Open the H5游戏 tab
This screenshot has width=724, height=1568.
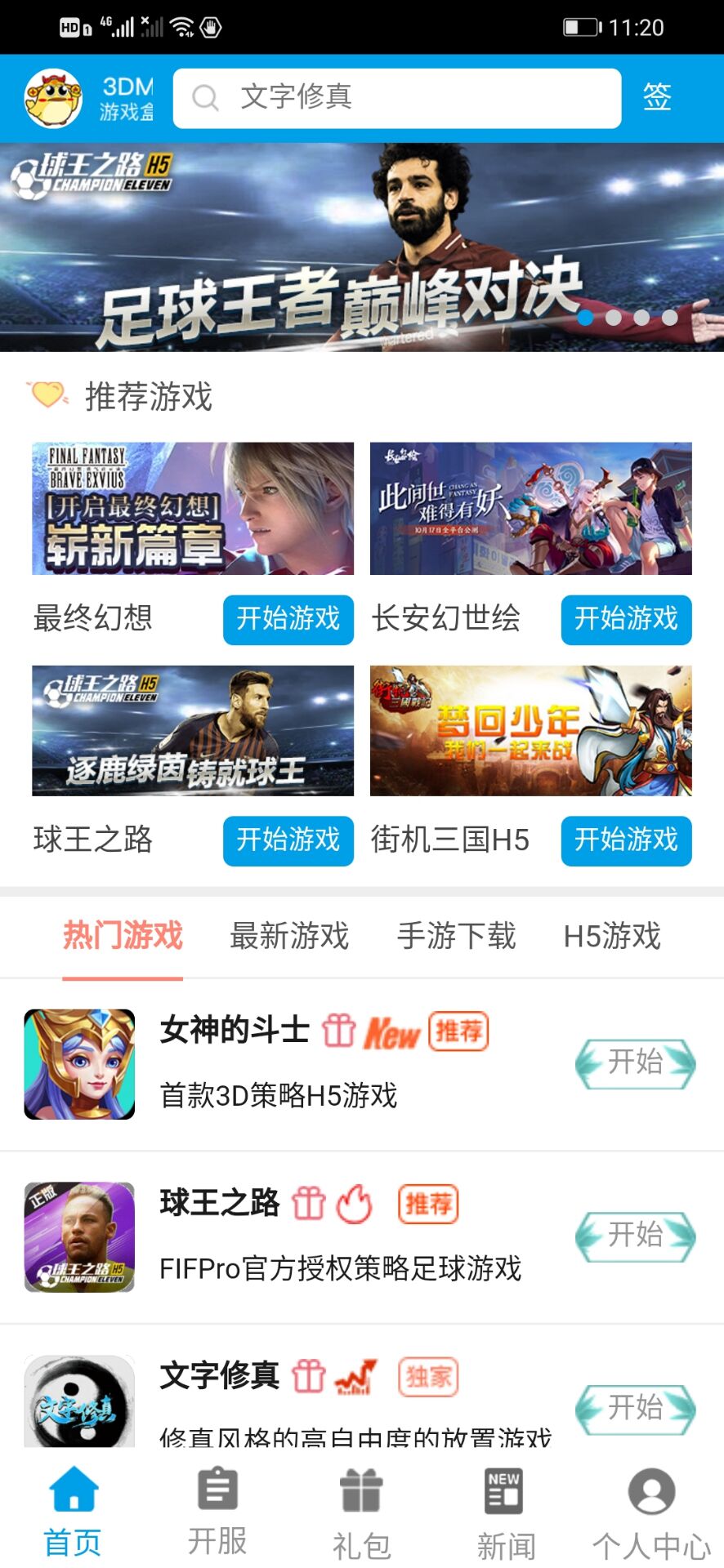click(x=613, y=938)
